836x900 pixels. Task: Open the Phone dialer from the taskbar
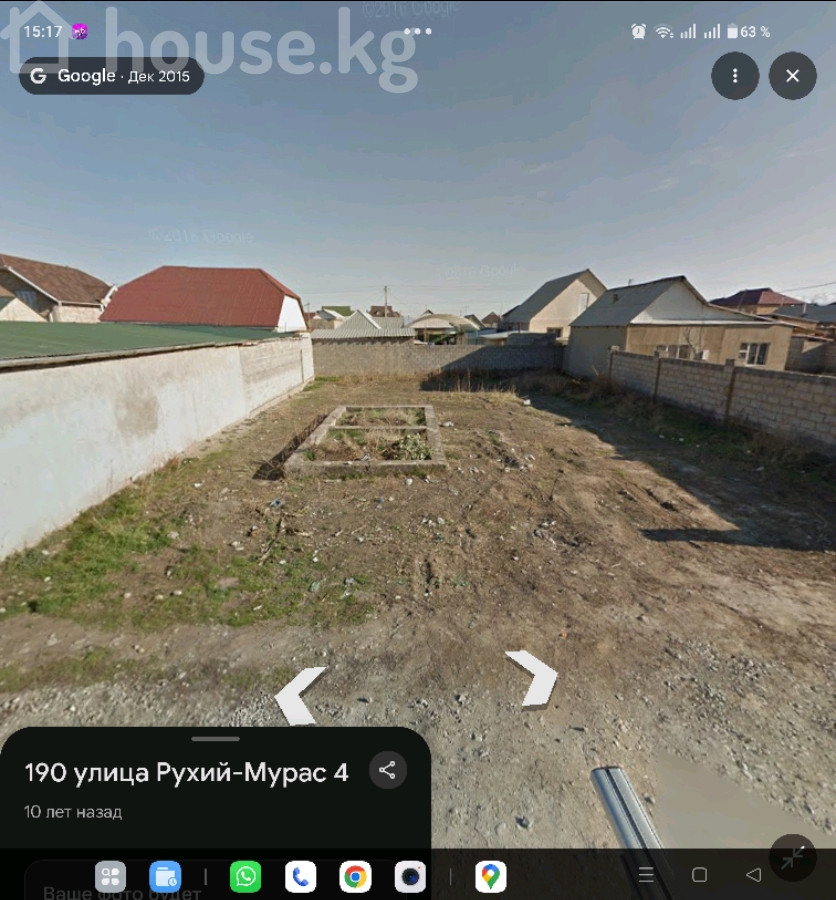coord(300,877)
